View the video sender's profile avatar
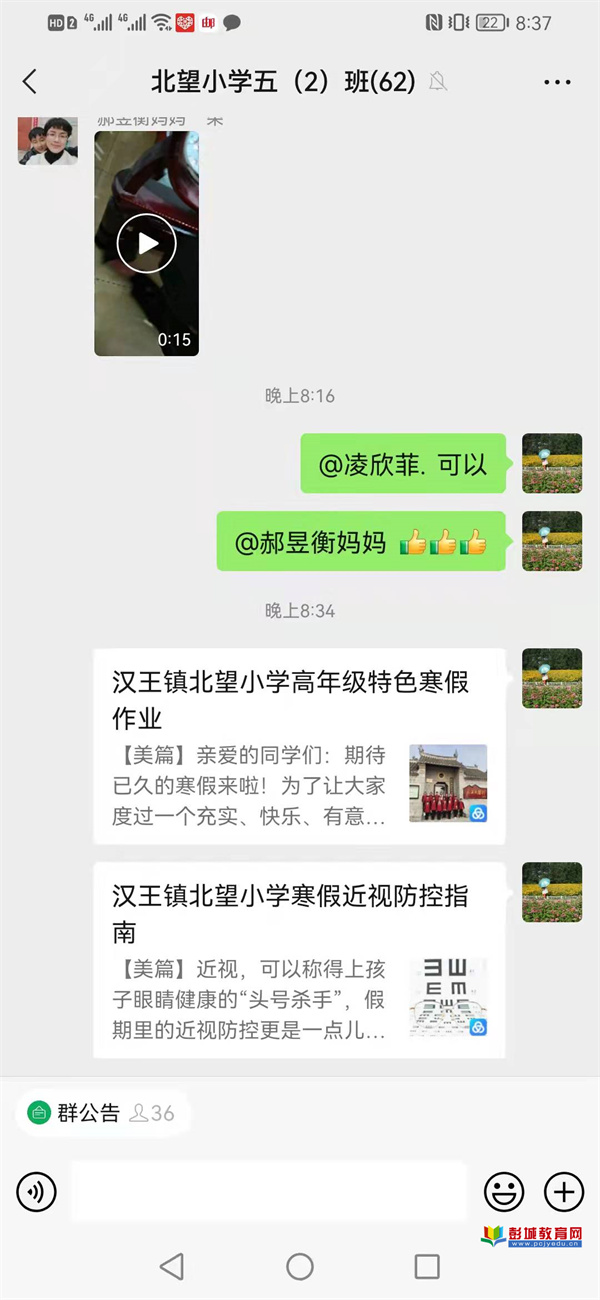The height and width of the screenshot is (1300, 600). point(47,141)
